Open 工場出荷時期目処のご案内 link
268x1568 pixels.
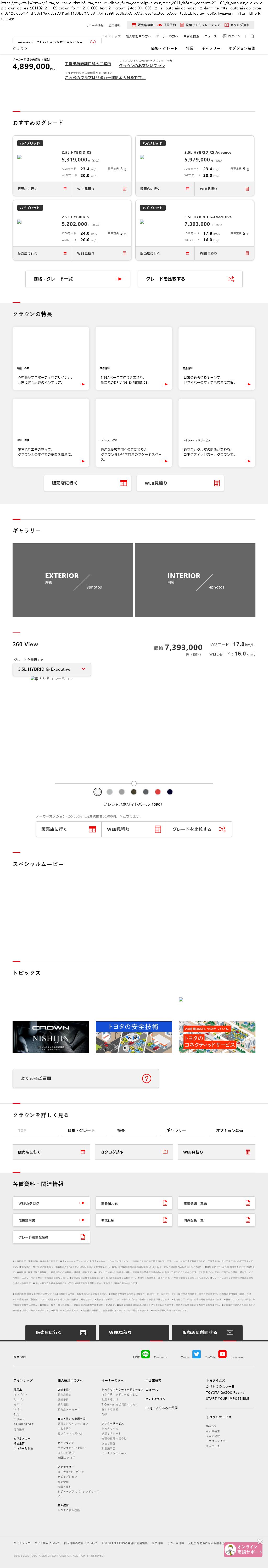coord(88,64)
